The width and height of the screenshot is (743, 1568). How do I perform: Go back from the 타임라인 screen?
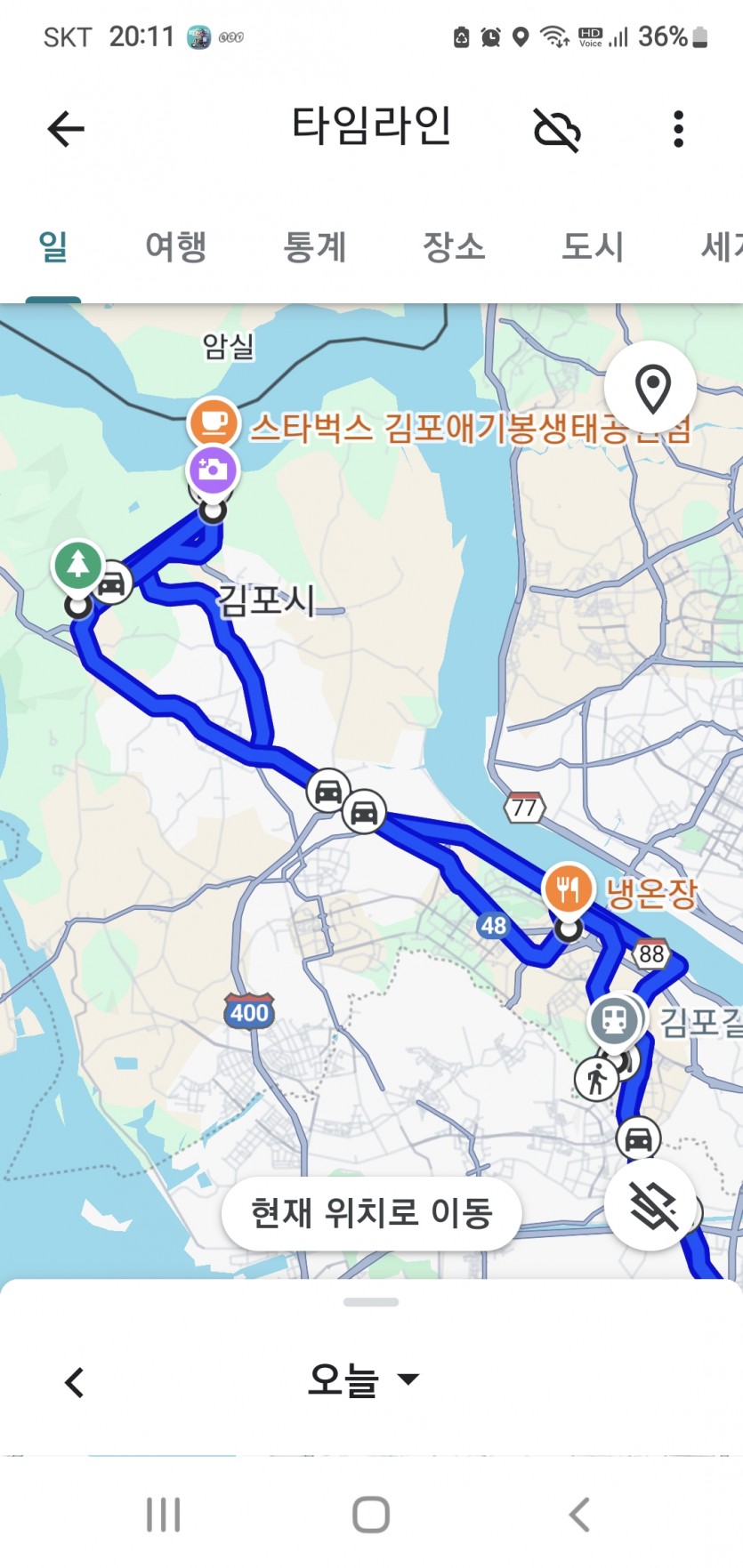pyautogui.click(x=66, y=129)
